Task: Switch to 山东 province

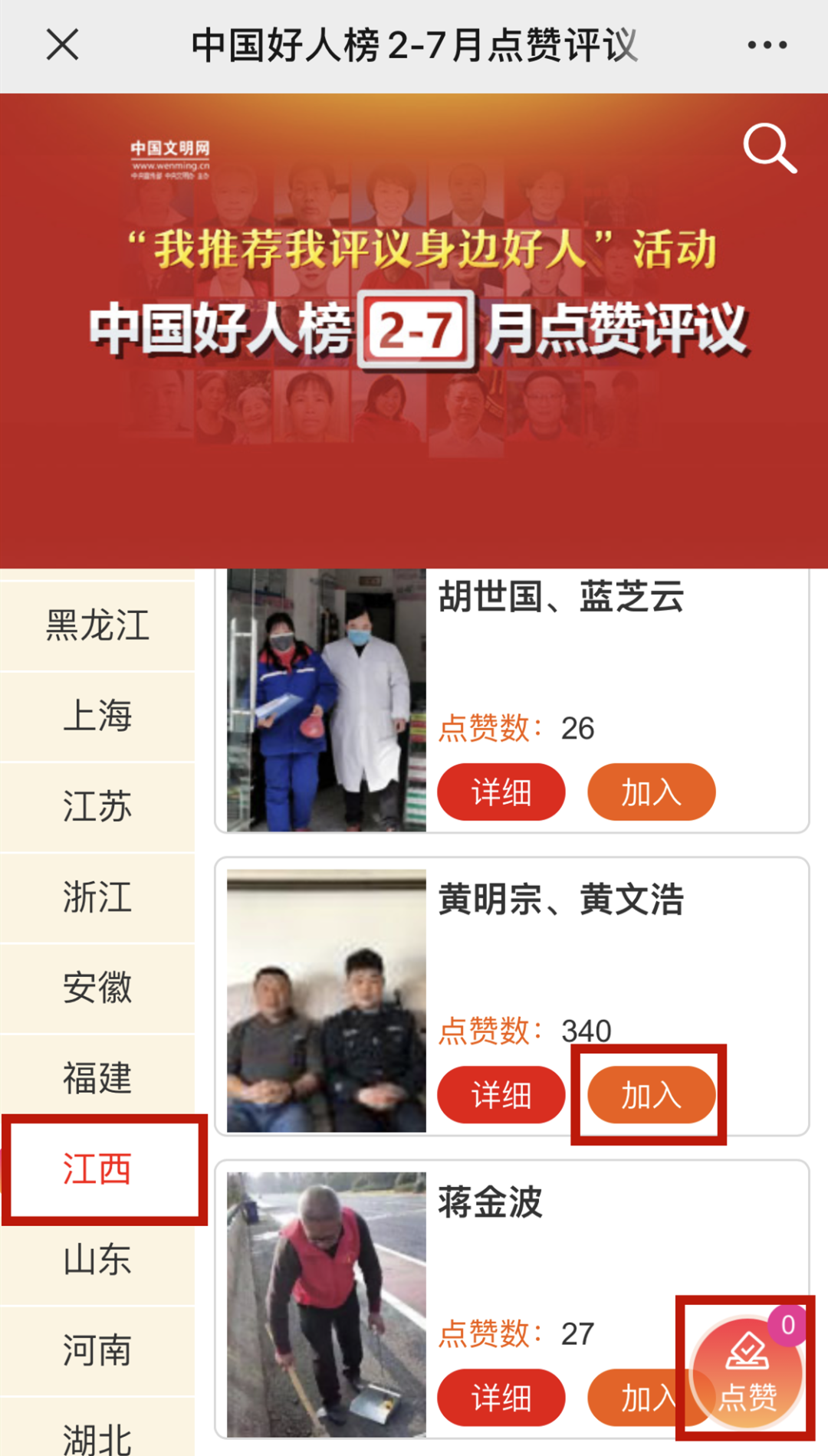Action: coord(97,1259)
